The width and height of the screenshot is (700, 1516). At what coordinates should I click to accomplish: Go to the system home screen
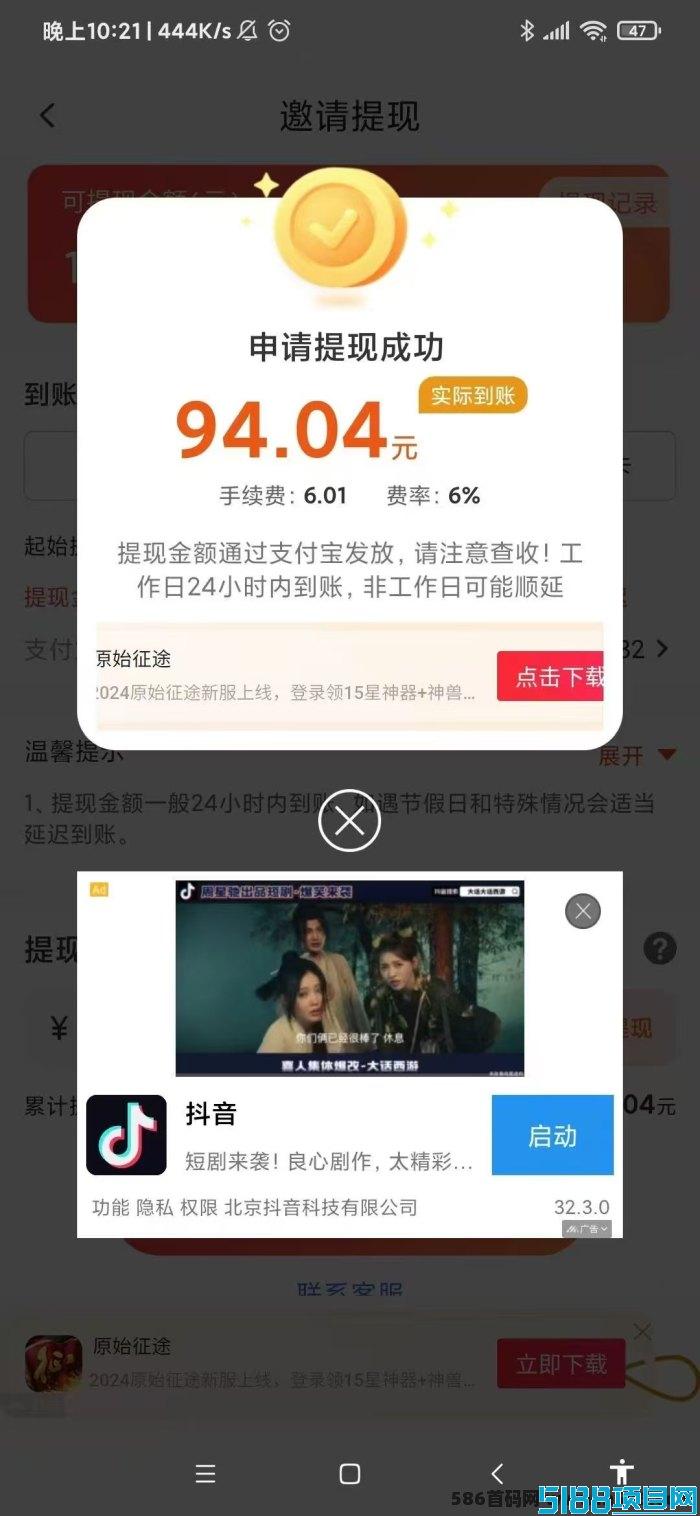(x=350, y=1473)
